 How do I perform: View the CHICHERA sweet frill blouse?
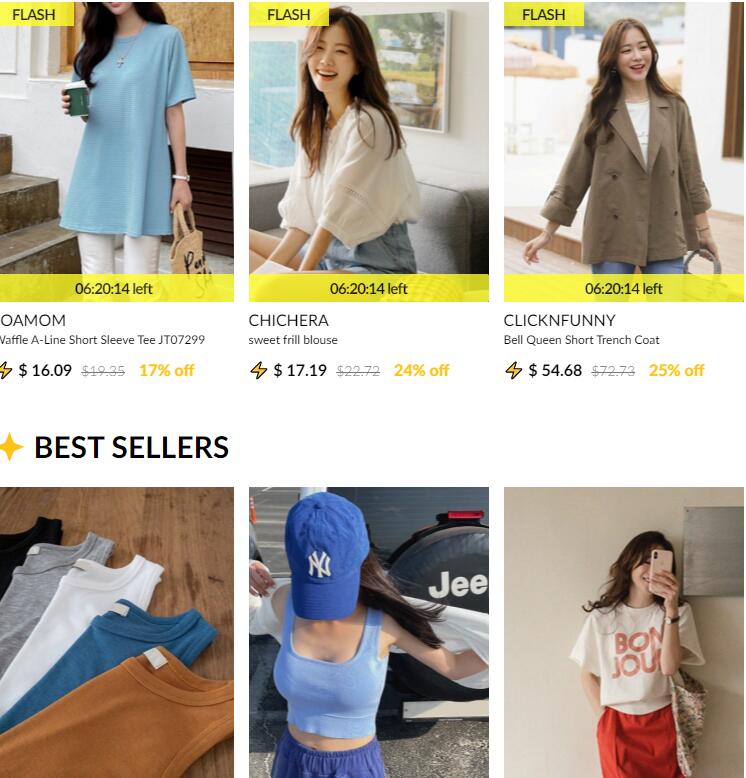click(368, 140)
